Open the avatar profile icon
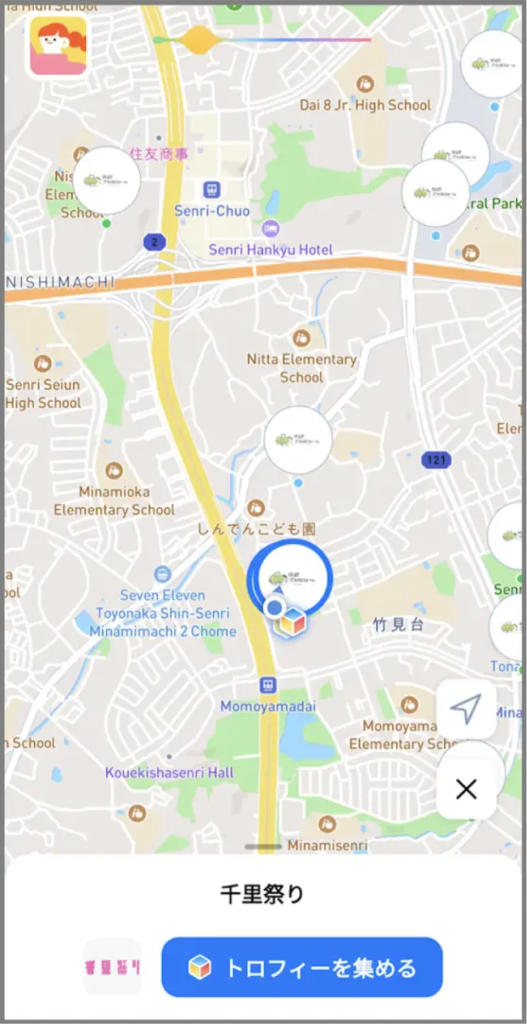Viewport: 527px width, 1024px height. 58,45
